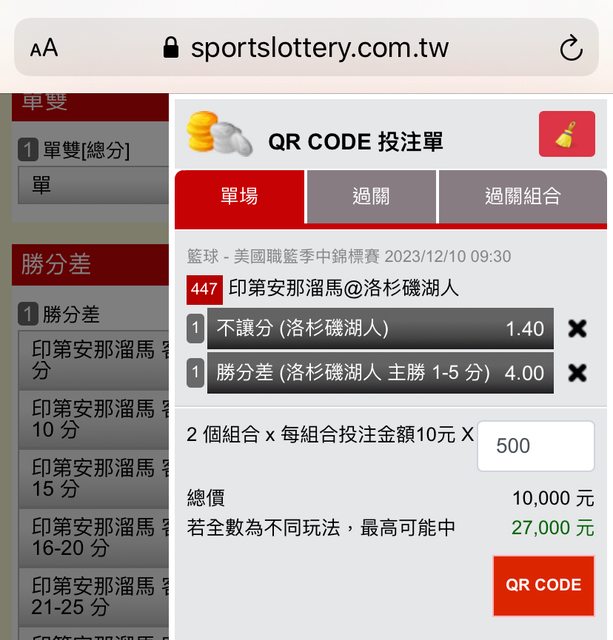
Task: Open the AA text size menu
Action: point(44,48)
